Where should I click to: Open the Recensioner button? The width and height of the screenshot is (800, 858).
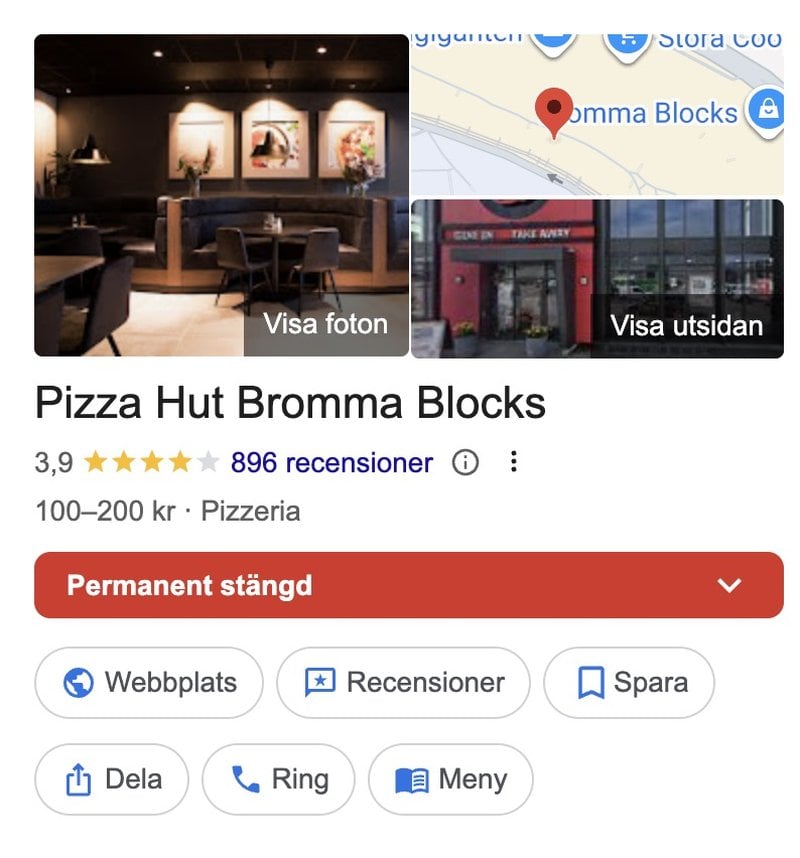pyautogui.click(x=403, y=683)
